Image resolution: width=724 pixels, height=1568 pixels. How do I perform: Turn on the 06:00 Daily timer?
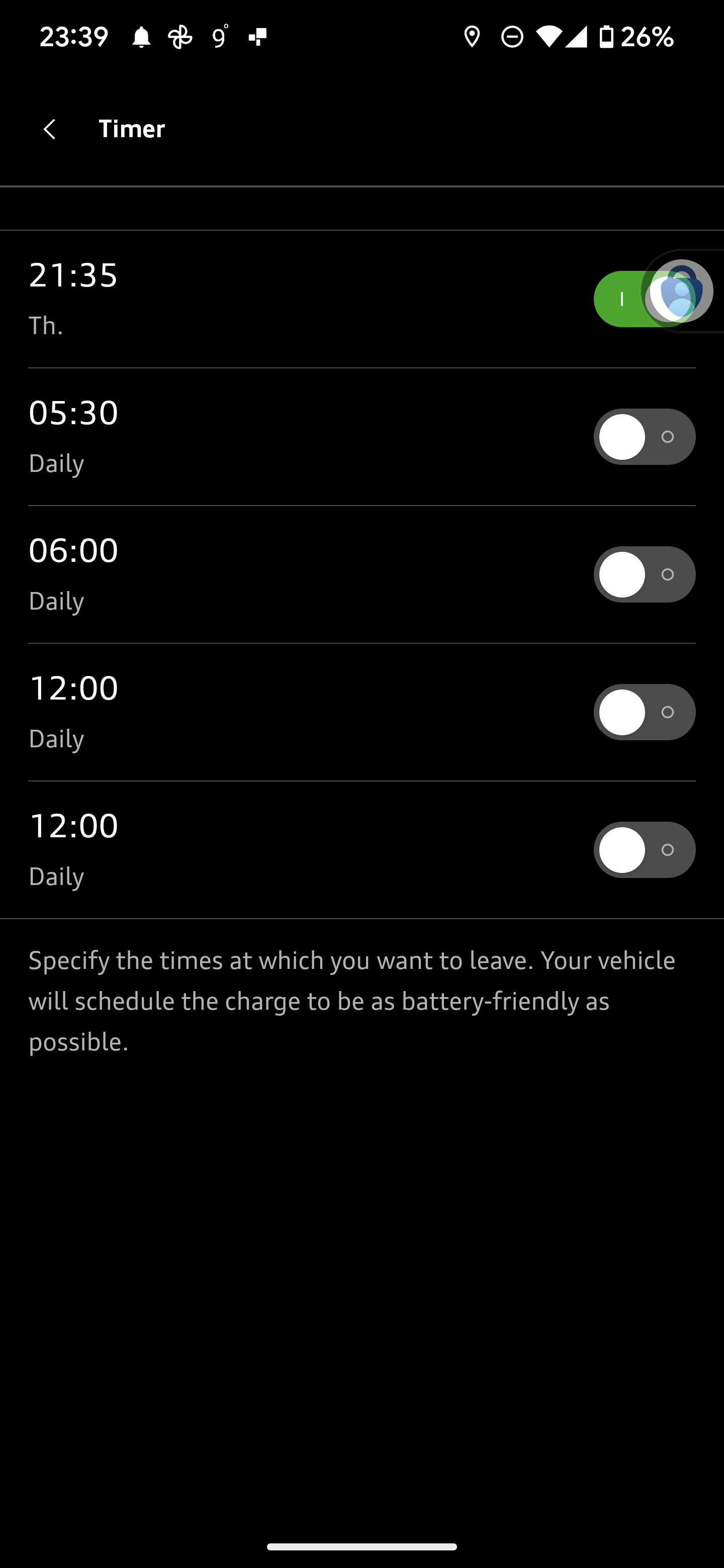pos(644,574)
